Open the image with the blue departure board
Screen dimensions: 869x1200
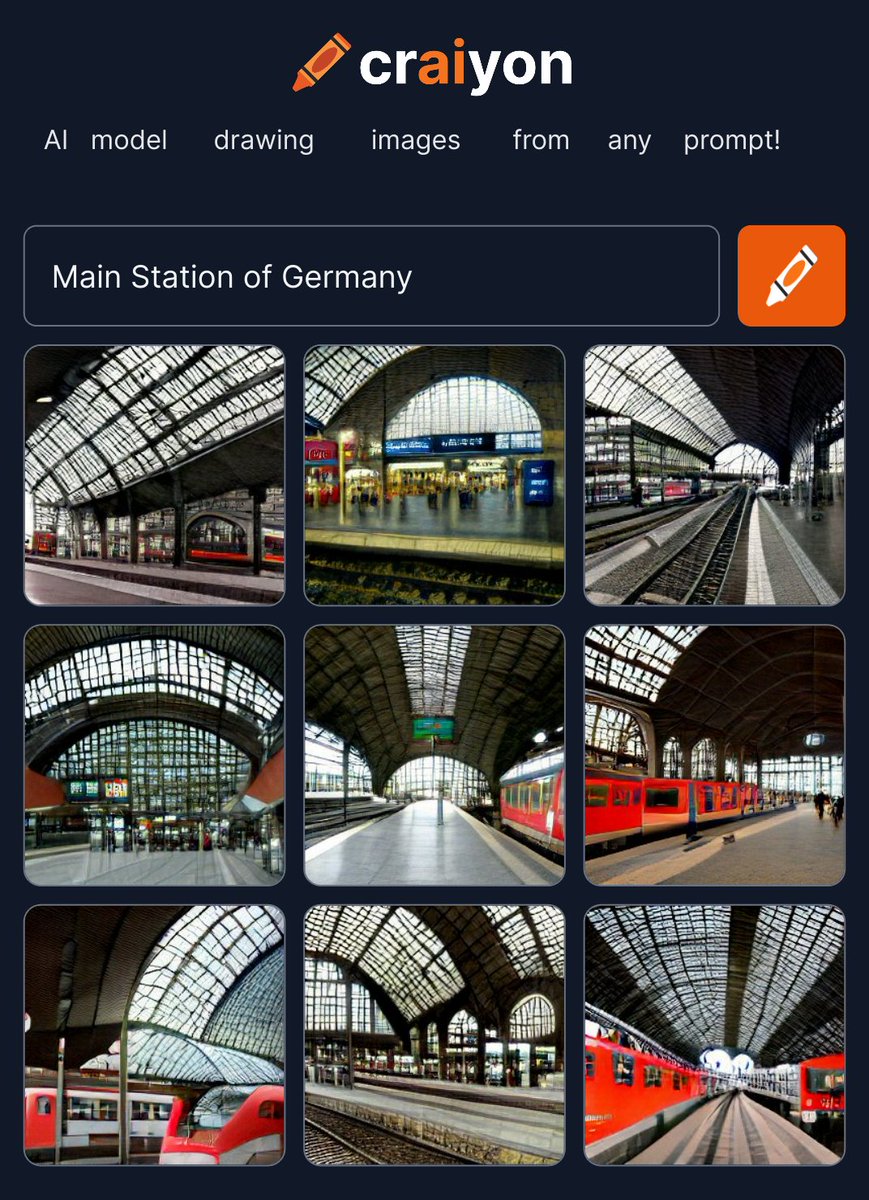[x=434, y=475]
